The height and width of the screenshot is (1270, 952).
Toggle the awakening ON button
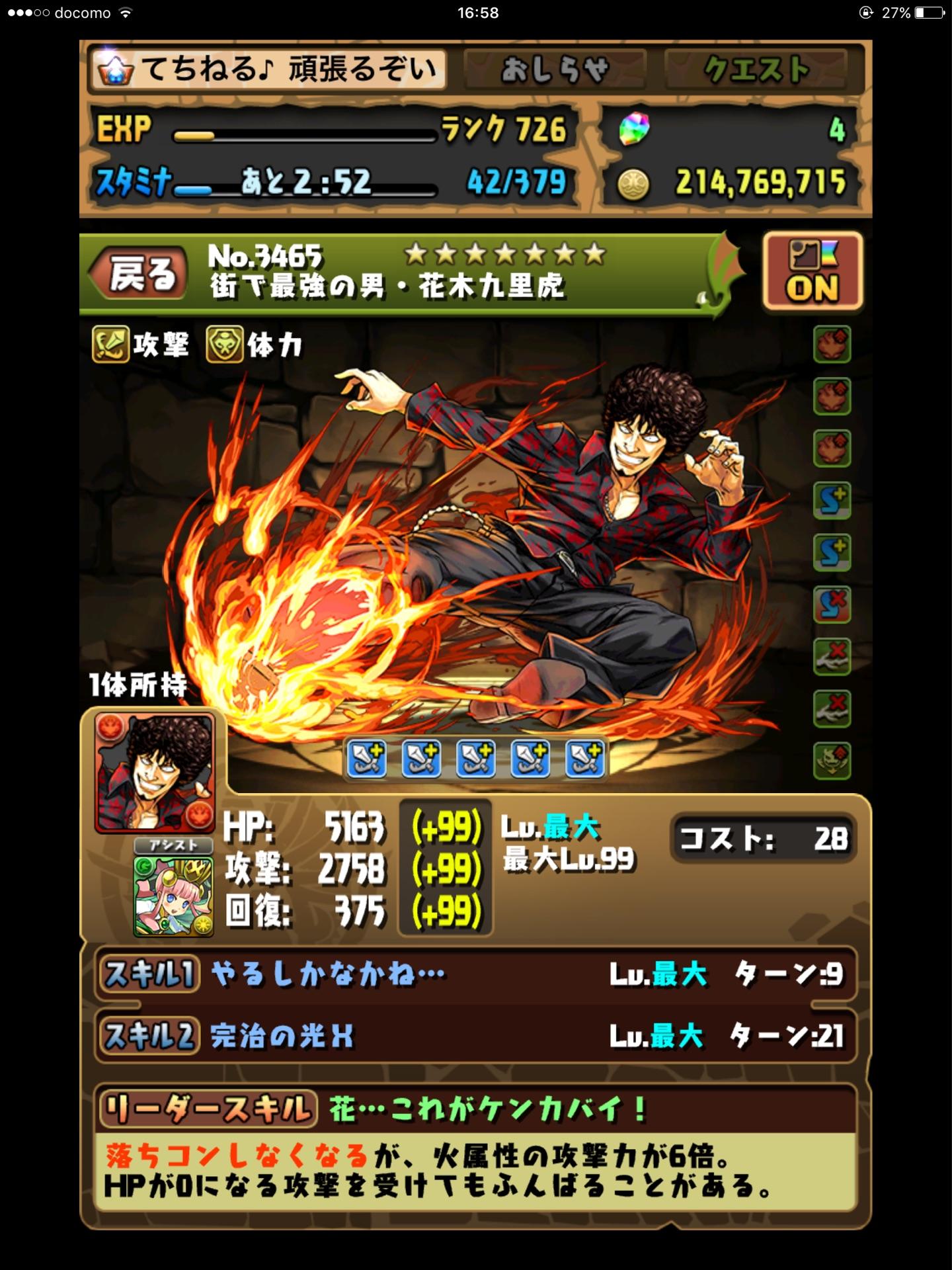pos(813,272)
